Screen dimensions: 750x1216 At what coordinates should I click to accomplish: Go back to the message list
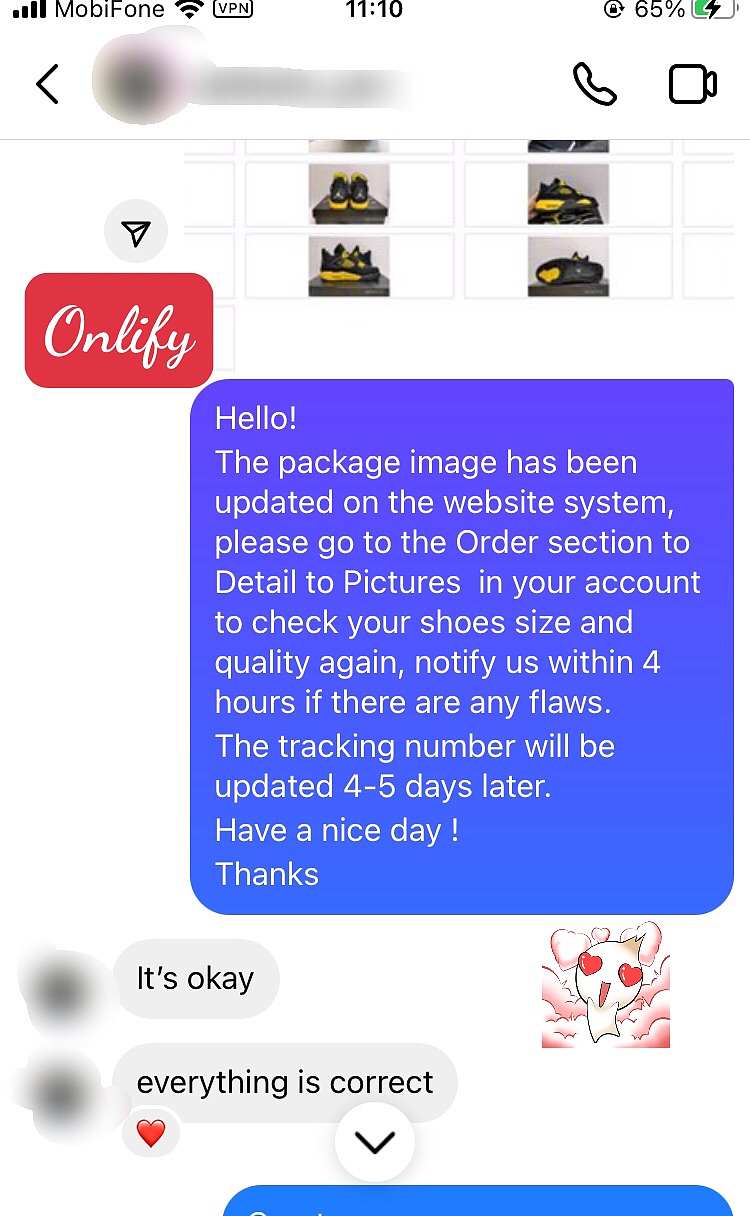pyautogui.click(x=47, y=84)
